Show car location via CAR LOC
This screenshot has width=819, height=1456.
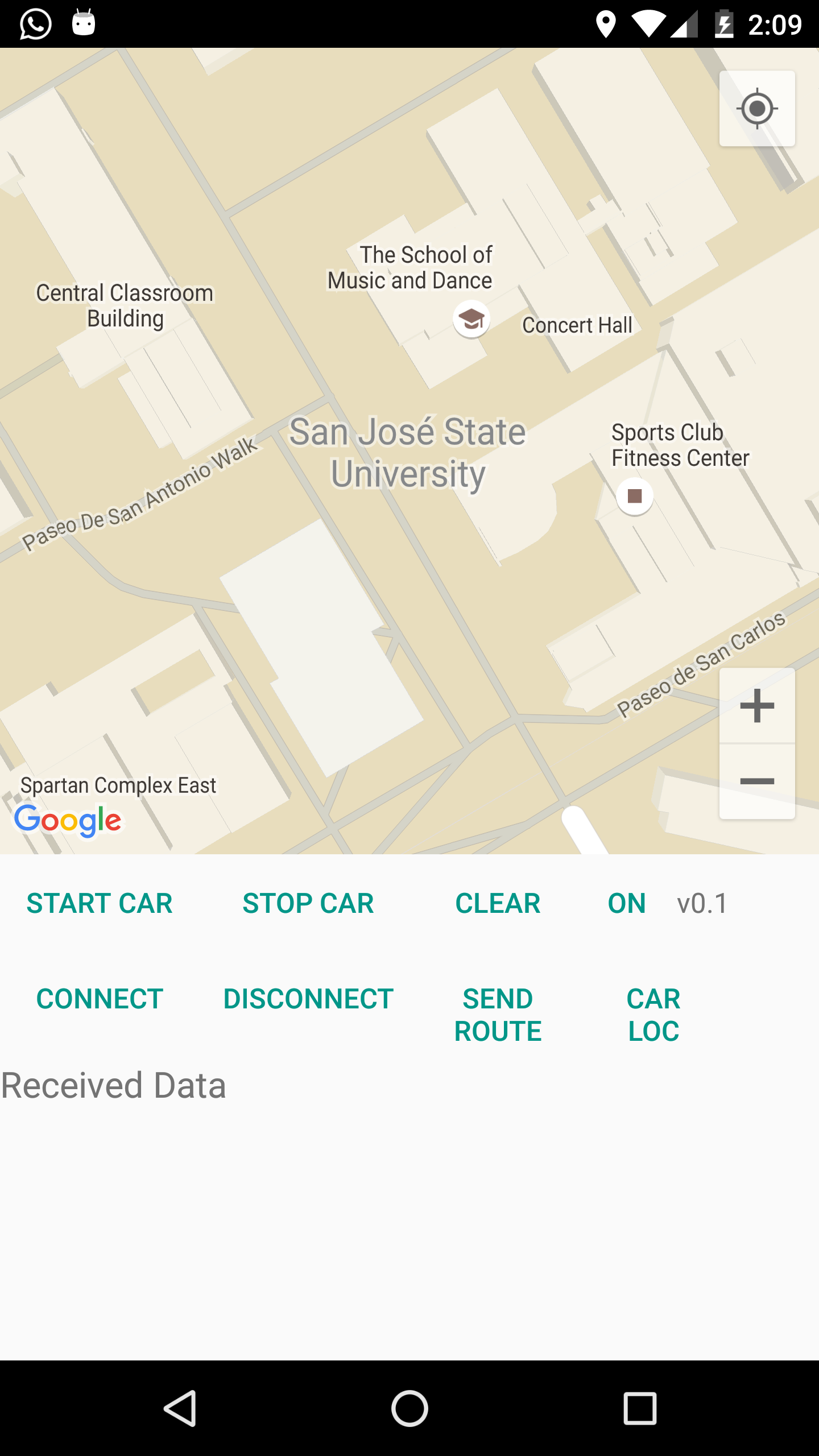[653, 1015]
